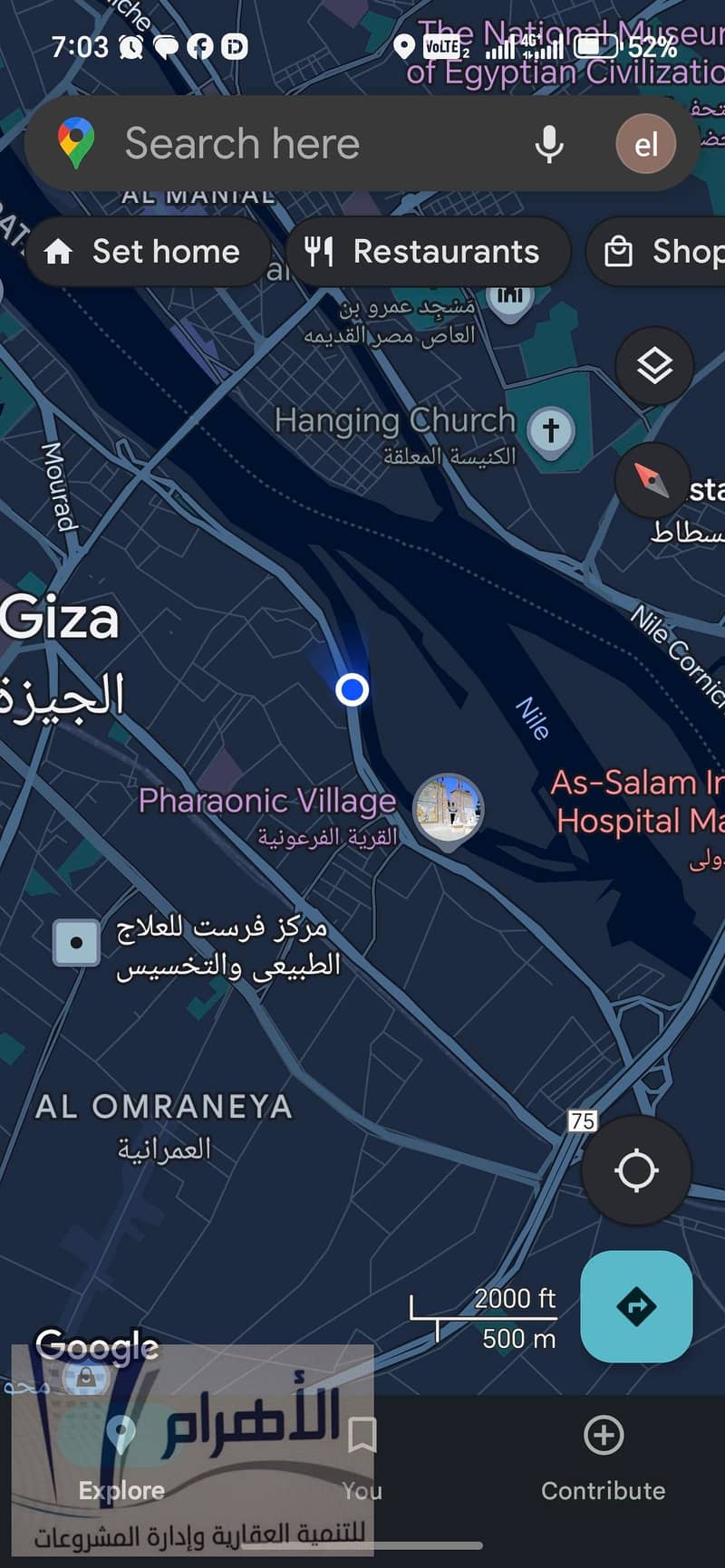The height and width of the screenshot is (1568, 725).
Task: Switch to the You tab
Action: point(362,1457)
